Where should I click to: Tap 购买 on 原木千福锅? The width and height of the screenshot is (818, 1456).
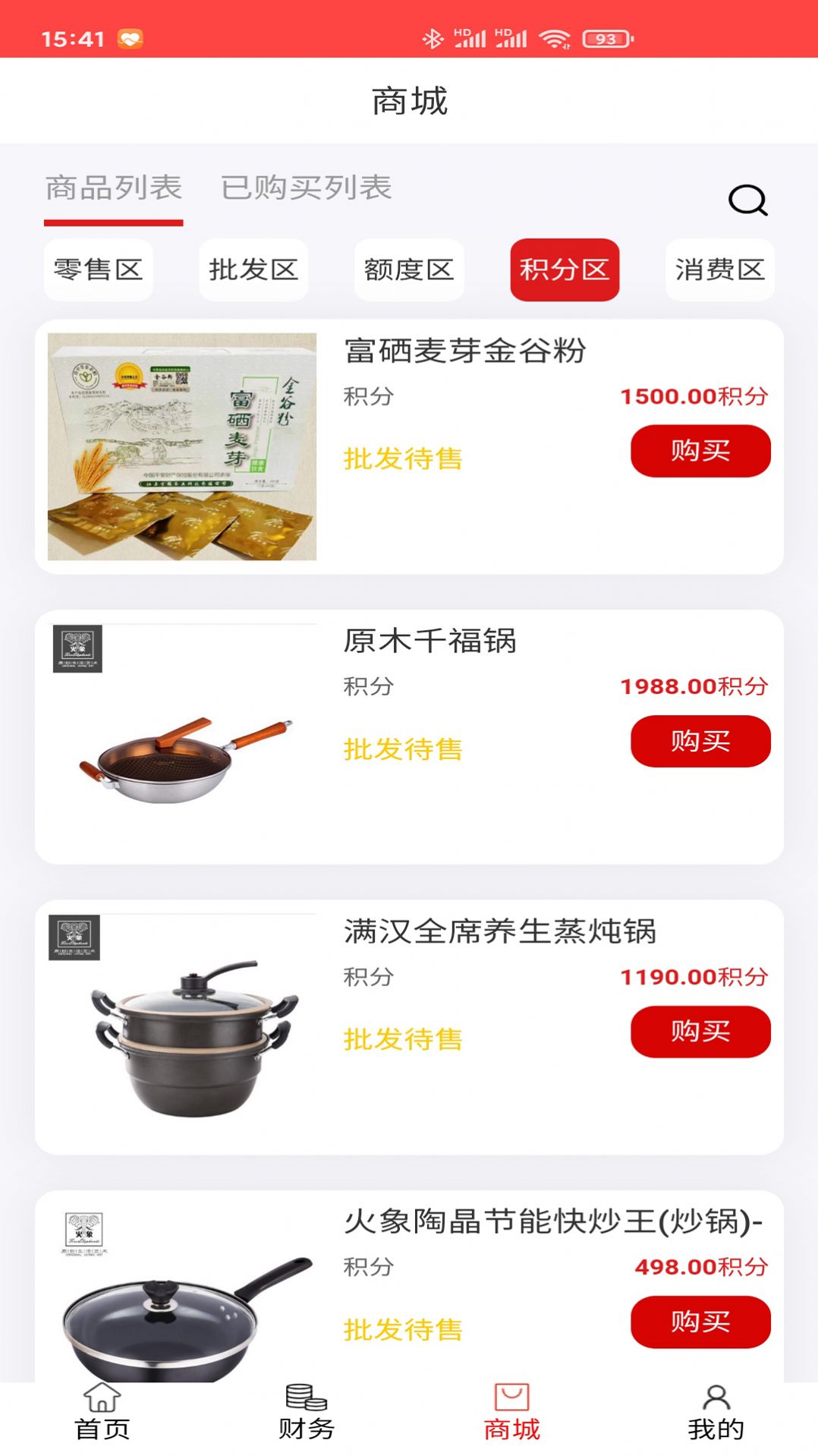[699, 741]
